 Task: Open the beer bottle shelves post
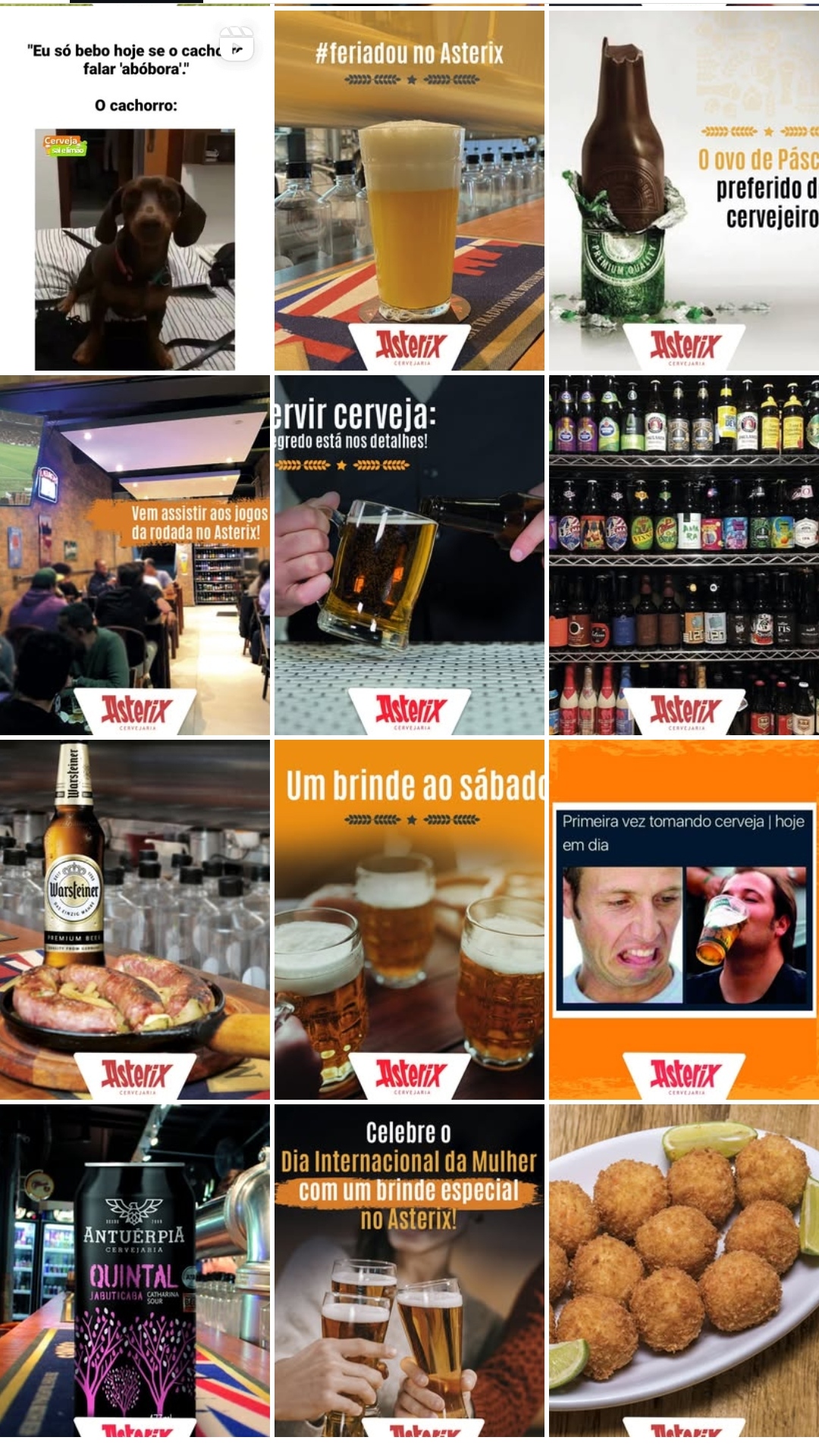[x=683, y=555]
